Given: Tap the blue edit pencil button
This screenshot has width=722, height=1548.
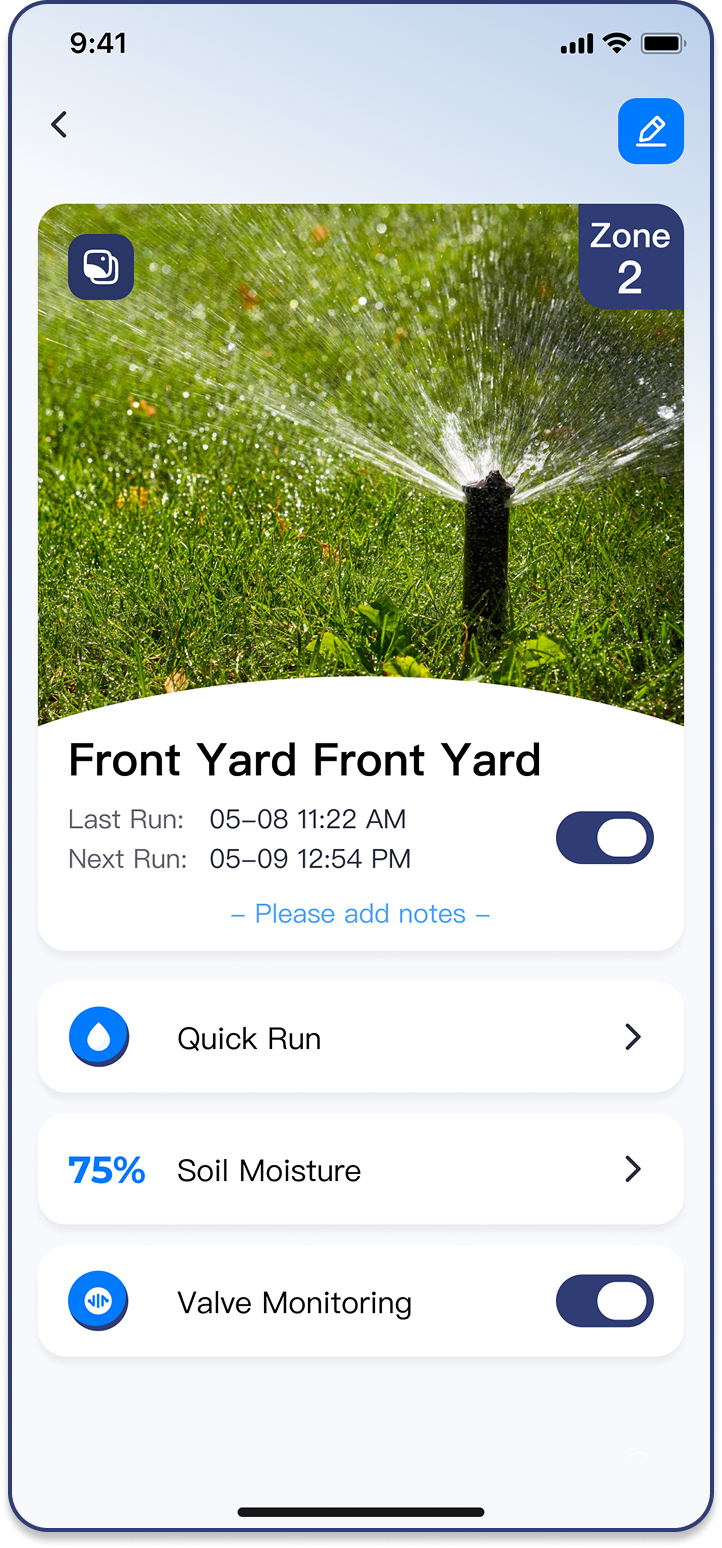Looking at the screenshot, I should (x=650, y=131).
